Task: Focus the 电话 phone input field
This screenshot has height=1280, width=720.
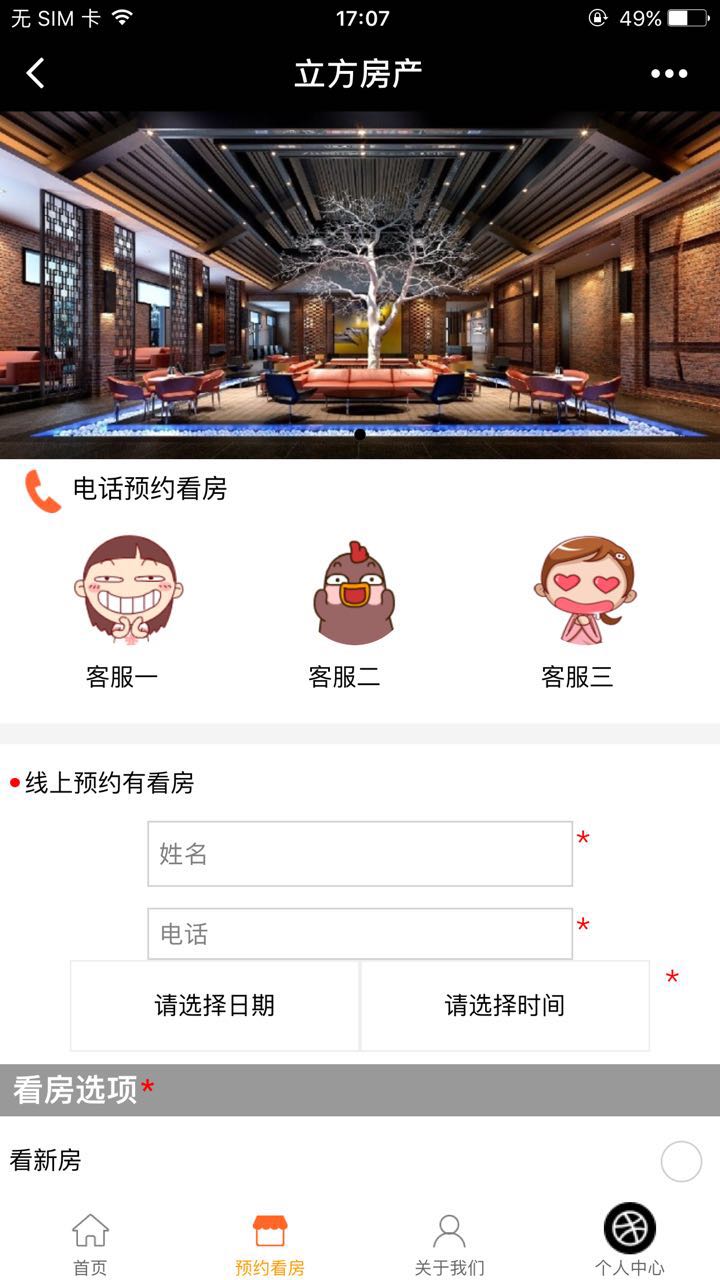Action: coord(360,934)
